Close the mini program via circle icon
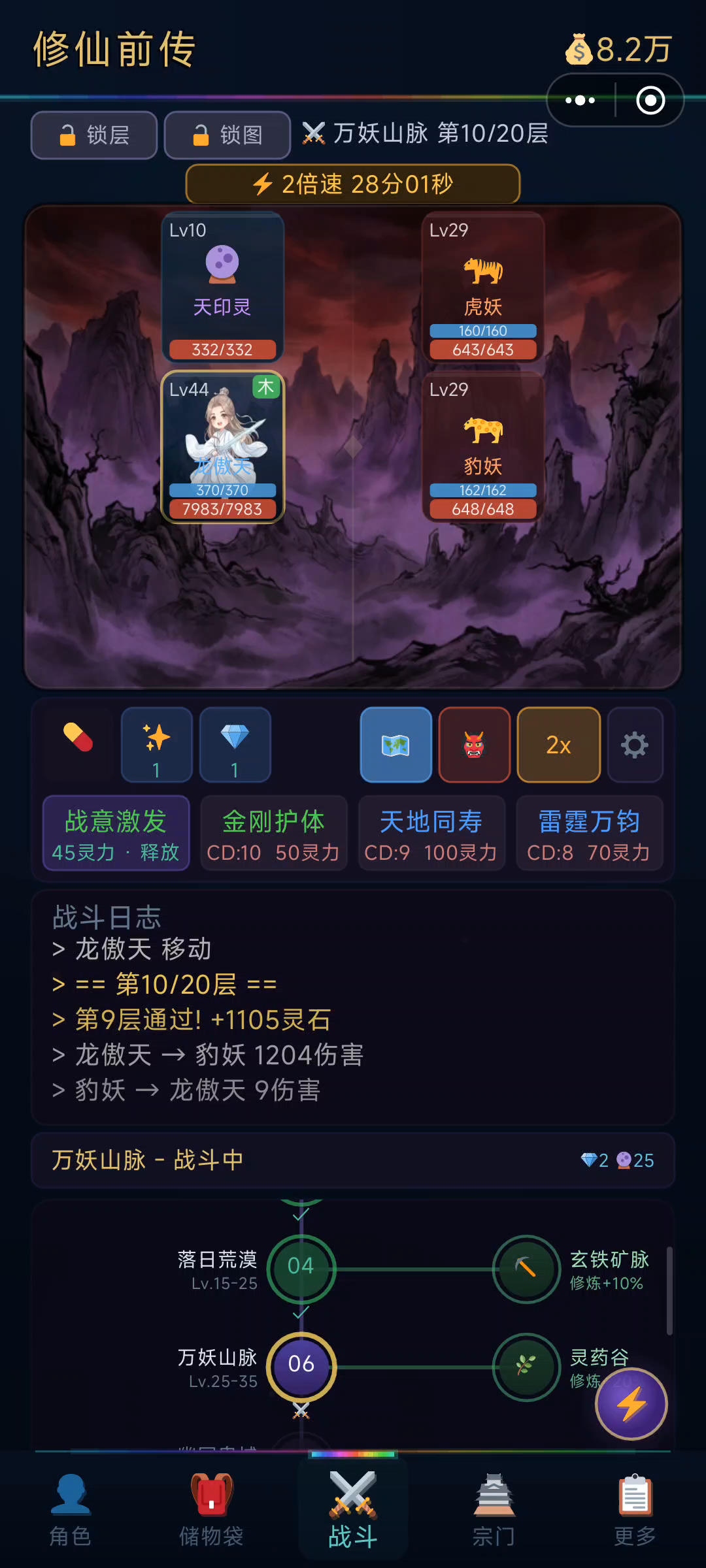Viewport: 706px width, 1568px height. [x=650, y=100]
